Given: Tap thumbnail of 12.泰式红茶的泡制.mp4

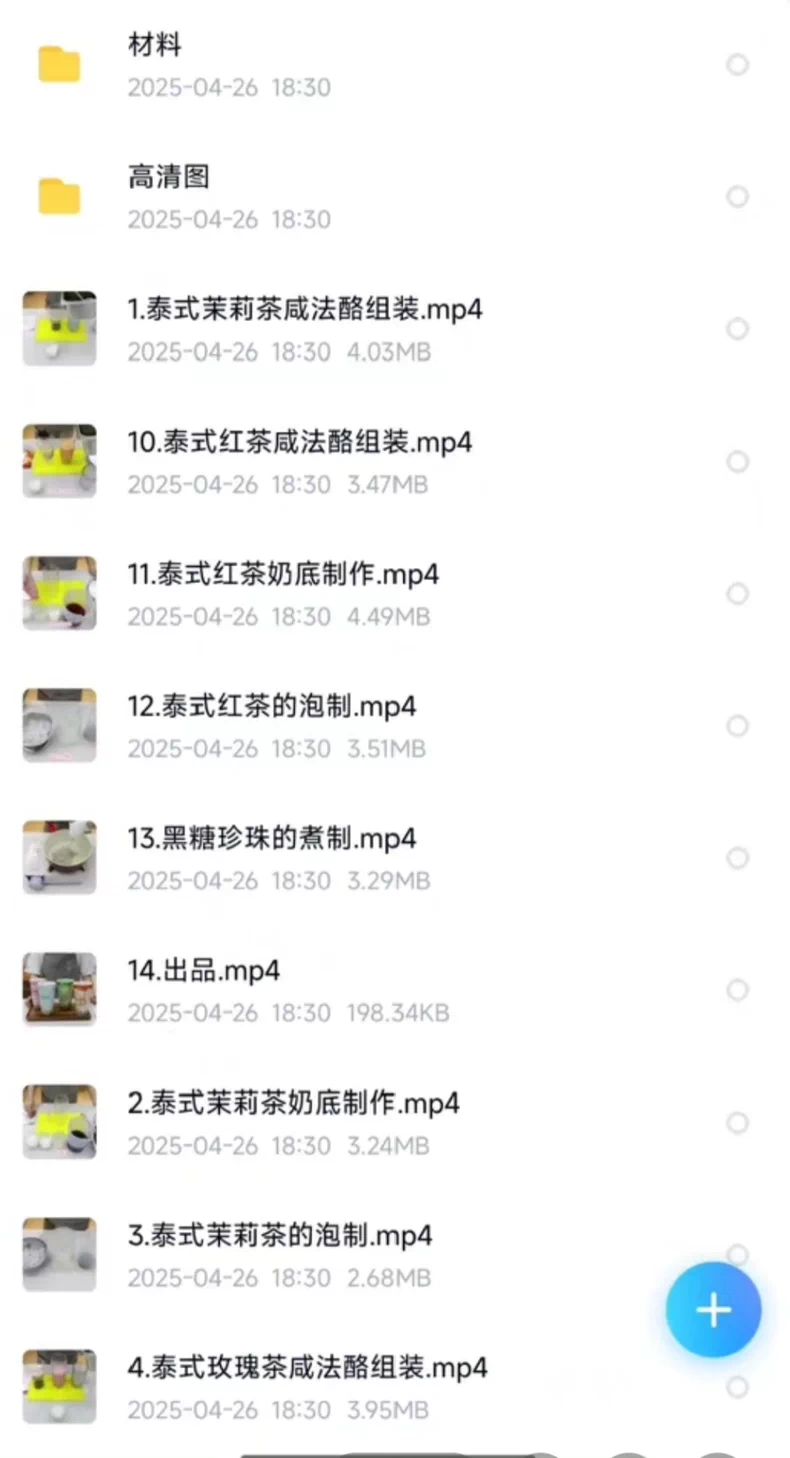Looking at the screenshot, I should pyautogui.click(x=59, y=725).
